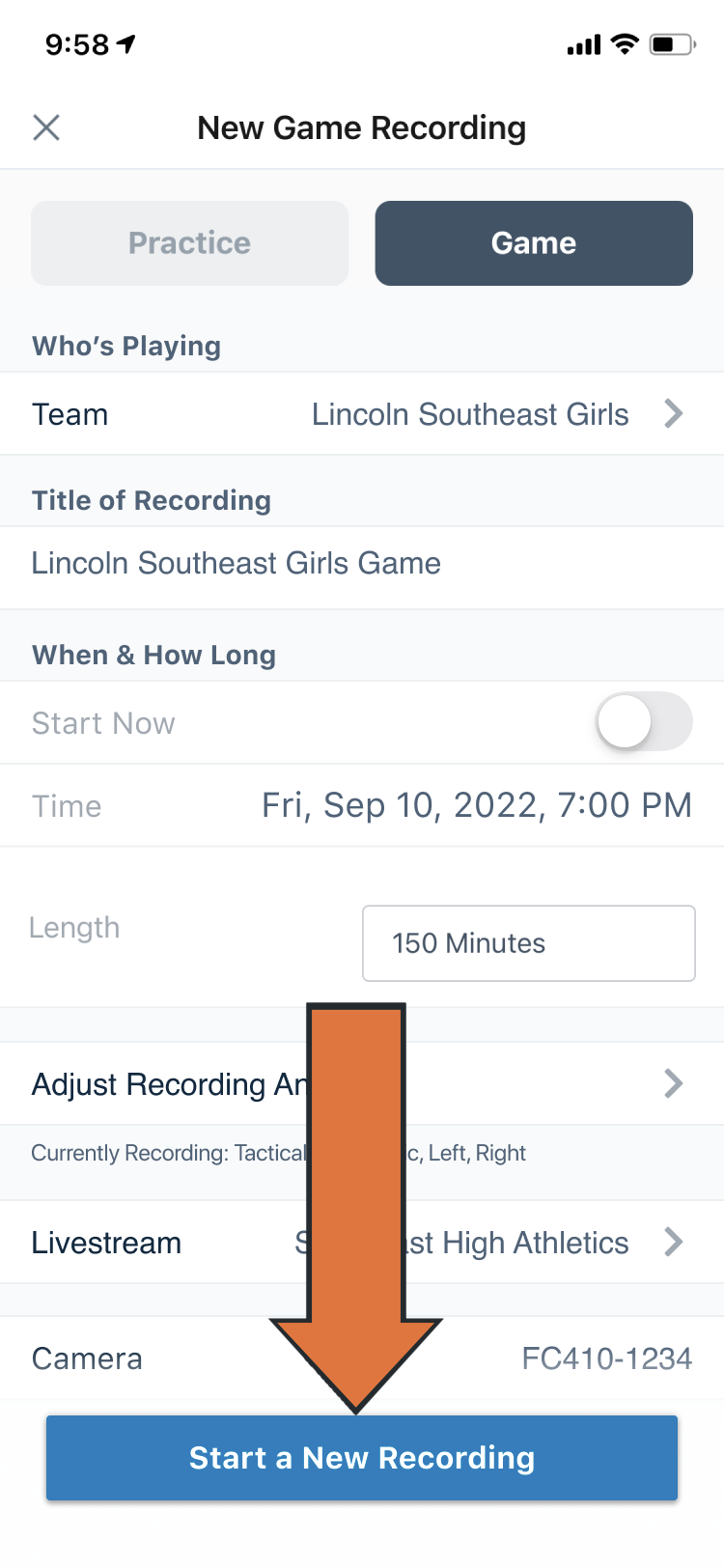Open the Team picker for Lincoln Southeast Girls

click(470, 413)
